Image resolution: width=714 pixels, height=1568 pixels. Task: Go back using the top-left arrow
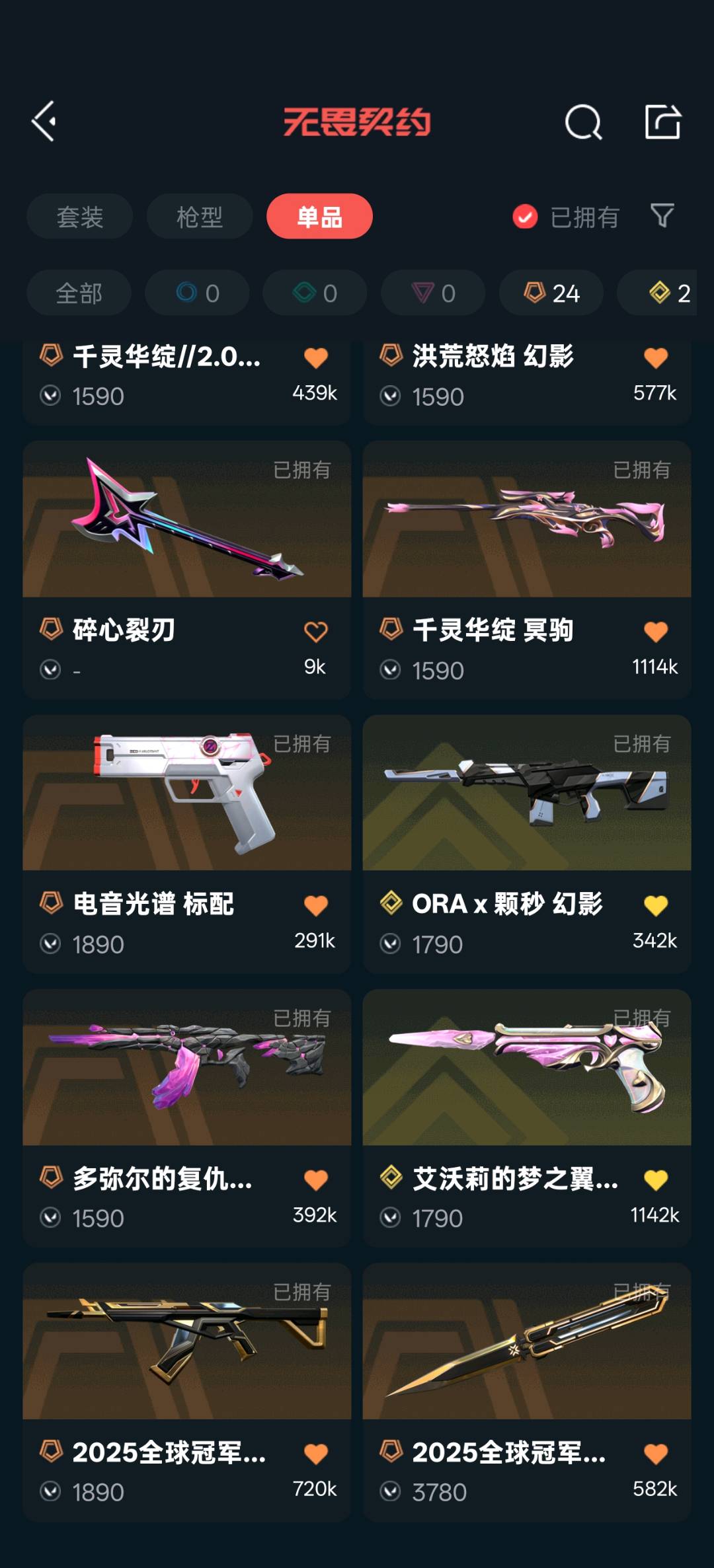(44, 122)
